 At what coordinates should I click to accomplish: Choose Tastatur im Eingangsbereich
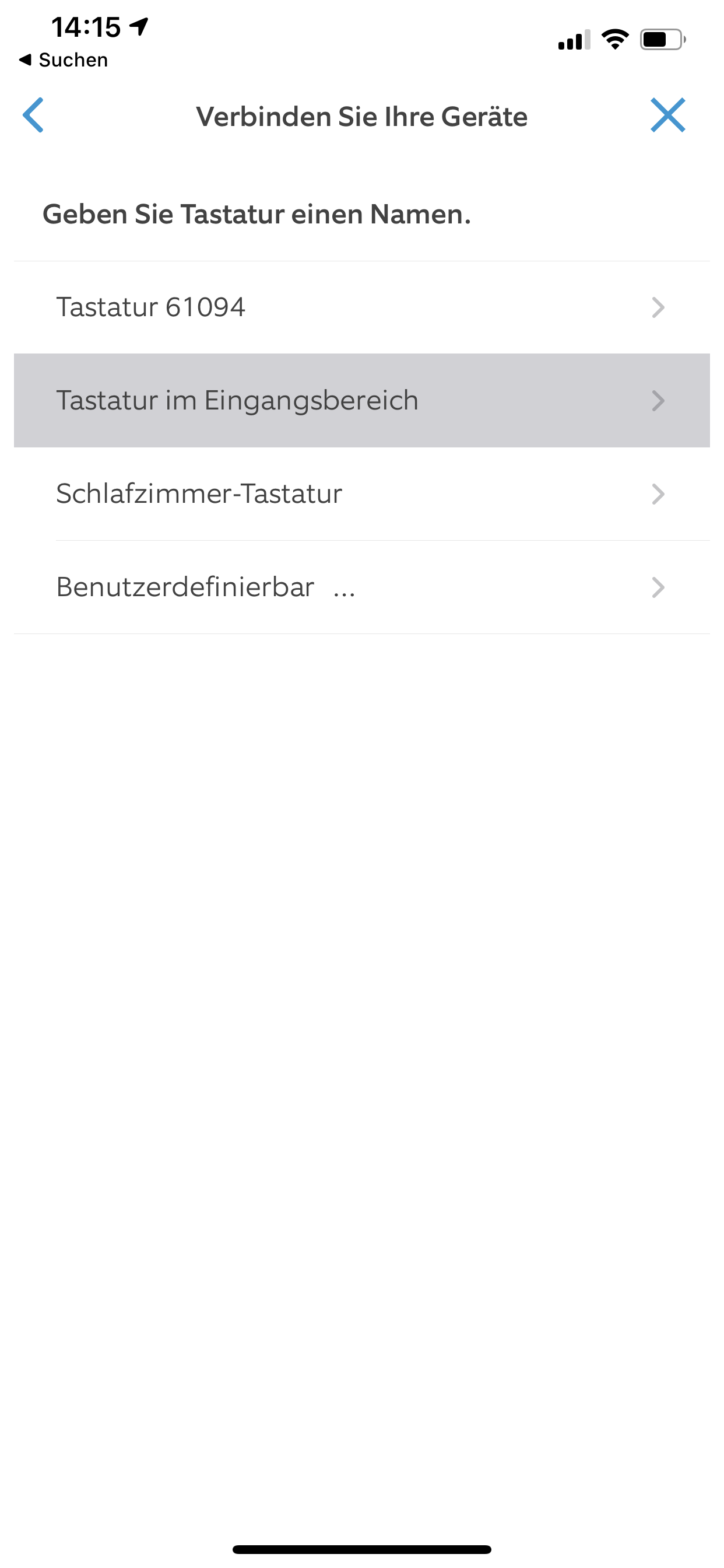click(x=361, y=401)
